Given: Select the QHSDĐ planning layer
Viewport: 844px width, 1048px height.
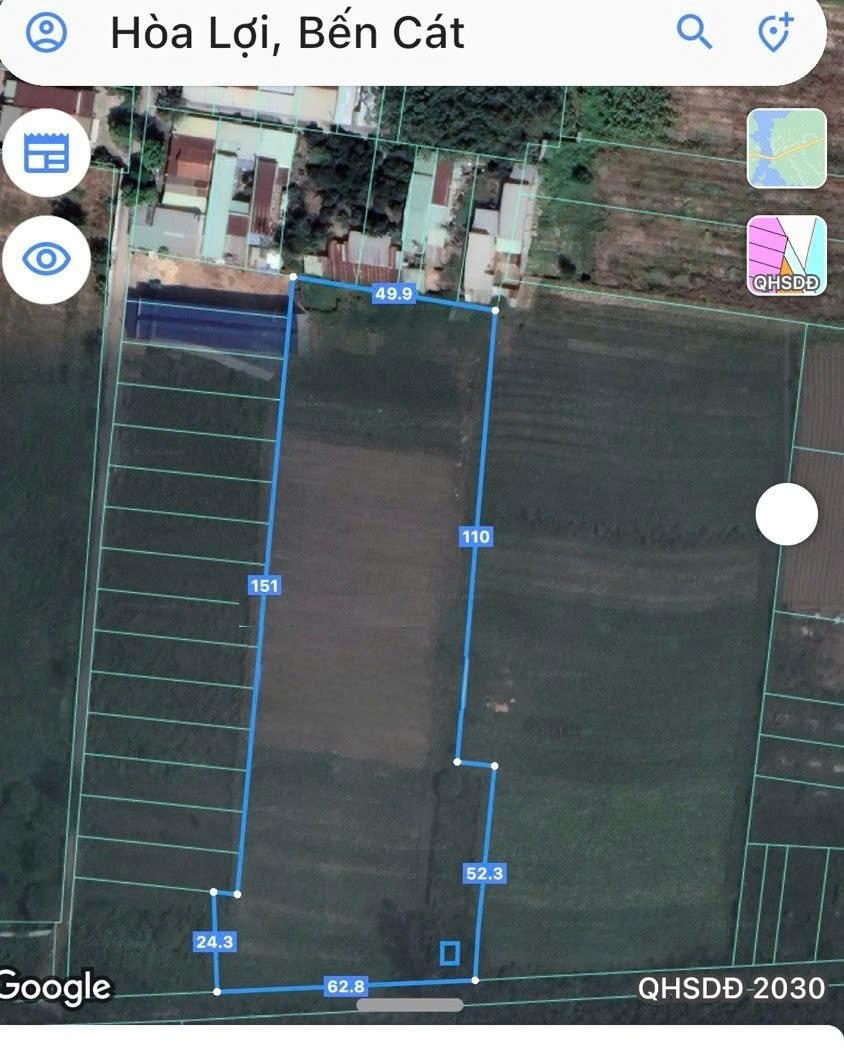Looking at the screenshot, I should (x=786, y=256).
